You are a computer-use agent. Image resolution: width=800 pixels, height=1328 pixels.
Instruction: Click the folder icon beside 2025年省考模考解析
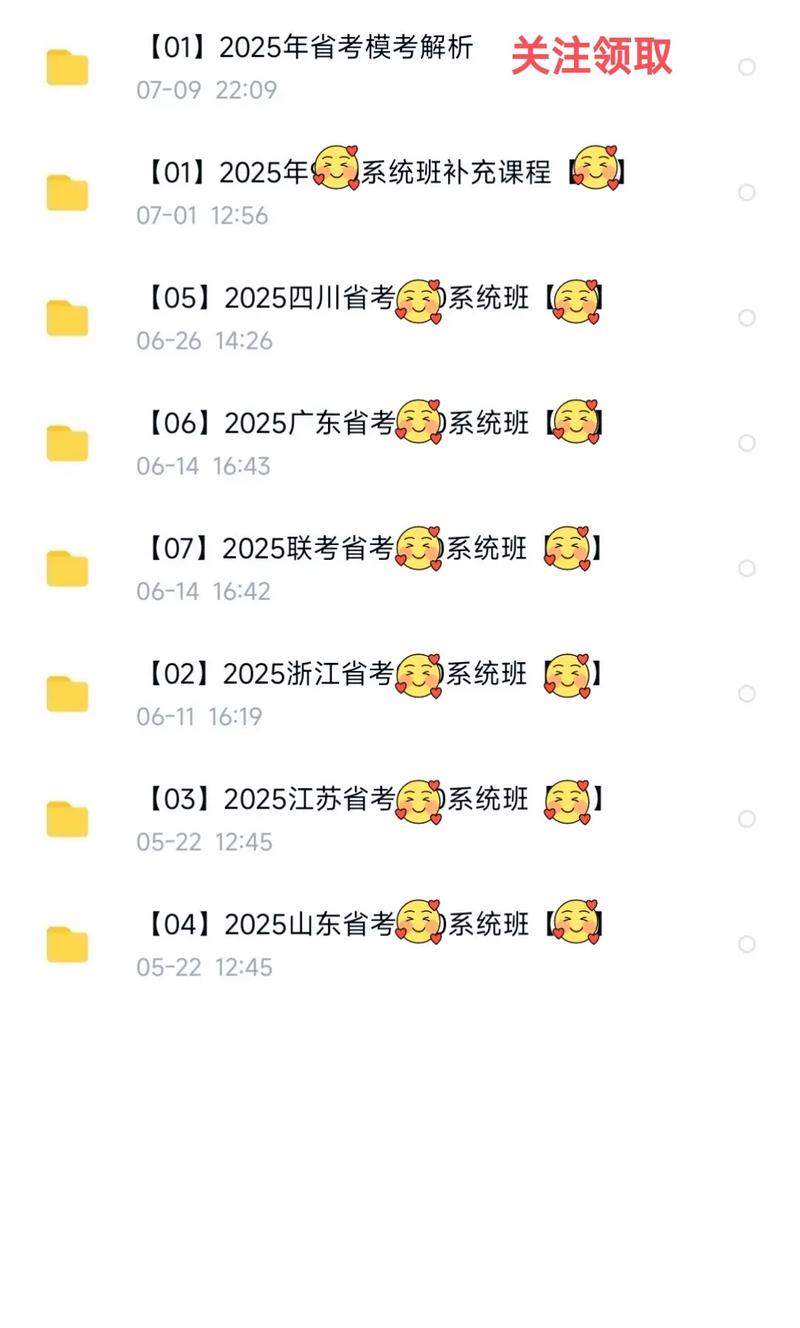(x=66, y=68)
